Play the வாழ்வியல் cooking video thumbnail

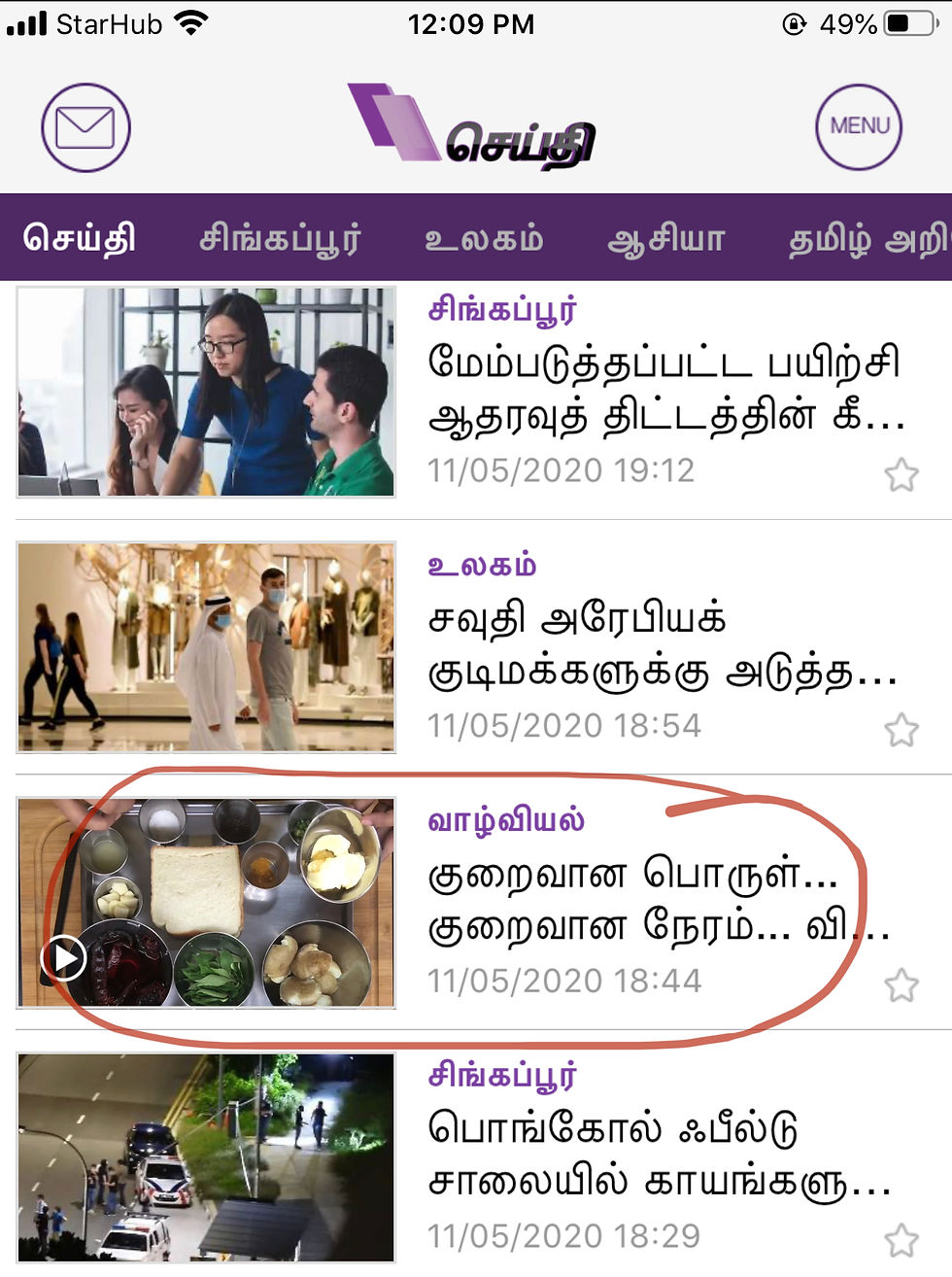pyautogui.click(x=64, y=959)
